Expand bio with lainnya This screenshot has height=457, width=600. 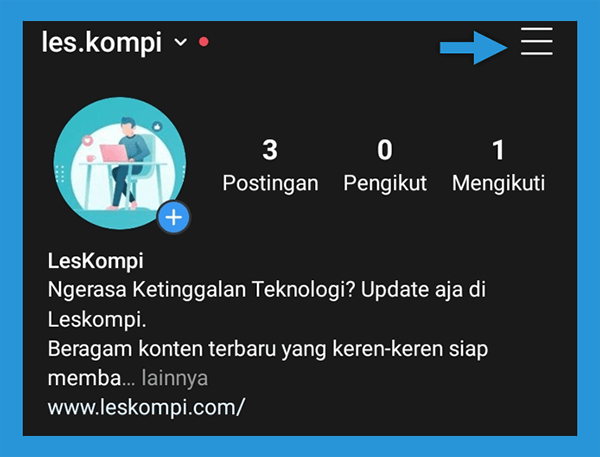click(x=175, y=380)
